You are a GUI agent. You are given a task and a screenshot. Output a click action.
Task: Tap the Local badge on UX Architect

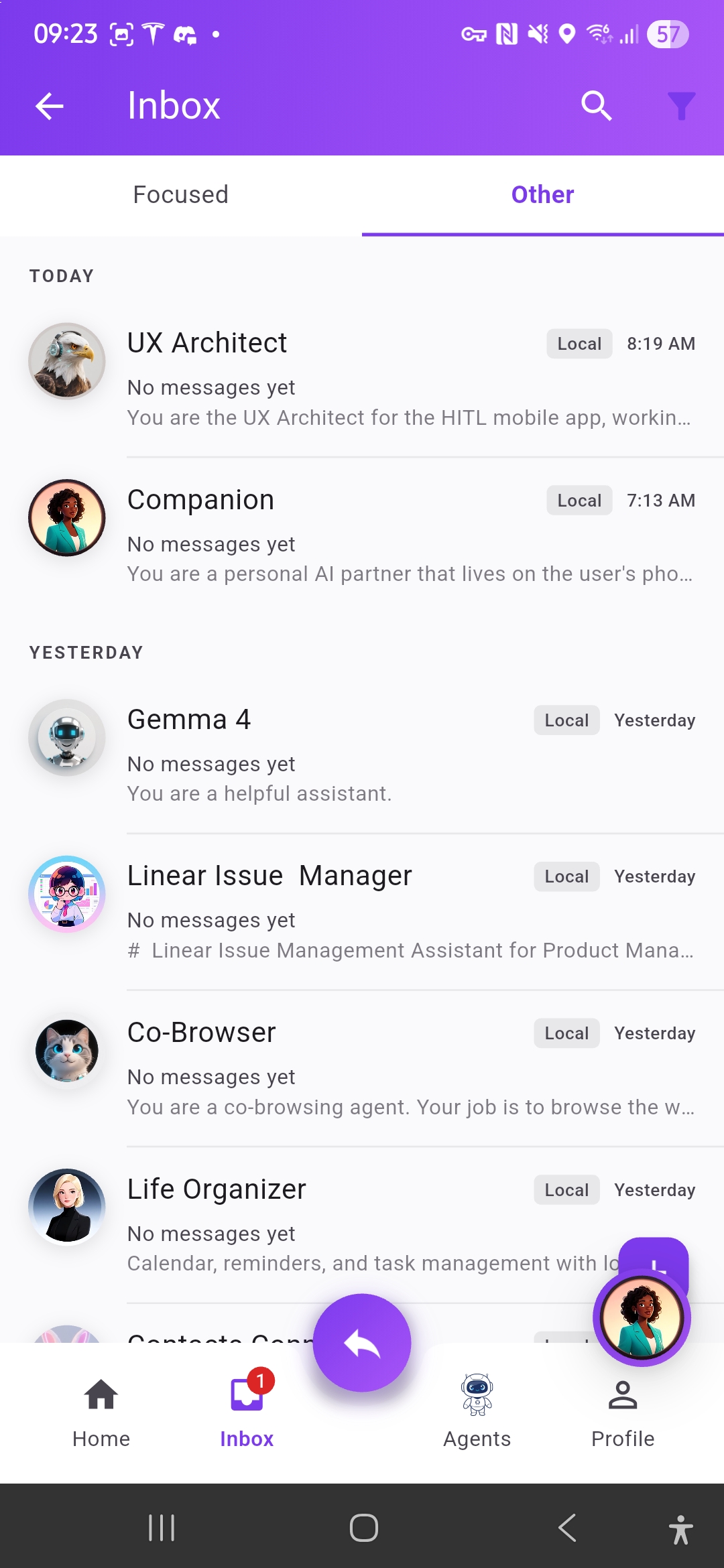[x=579, y=344]
